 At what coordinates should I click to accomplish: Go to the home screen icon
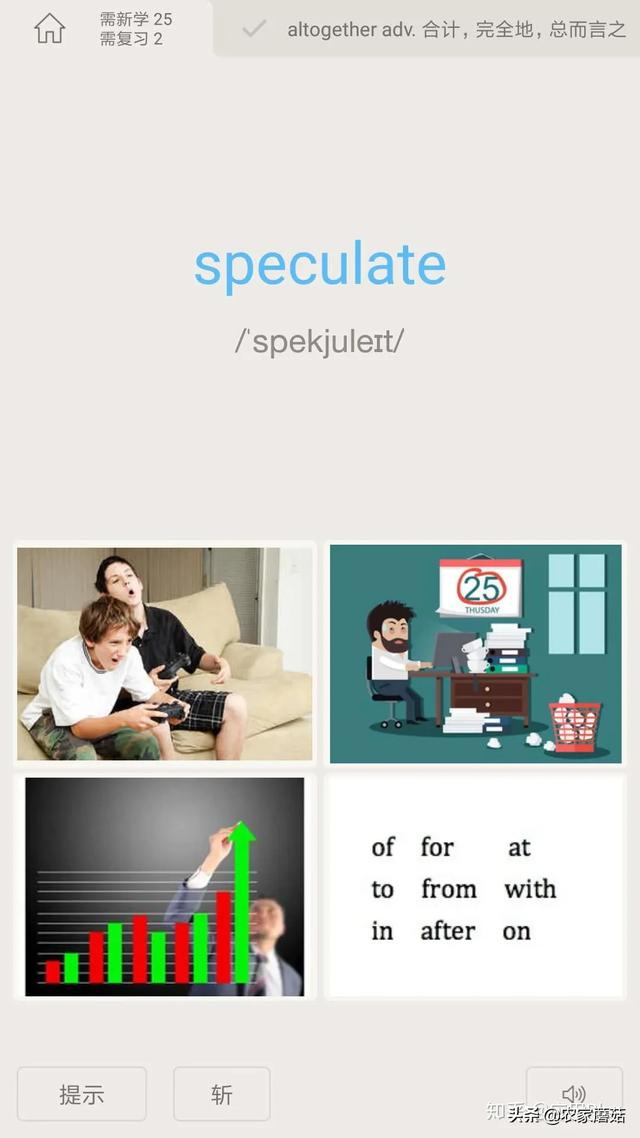(49, 29)
